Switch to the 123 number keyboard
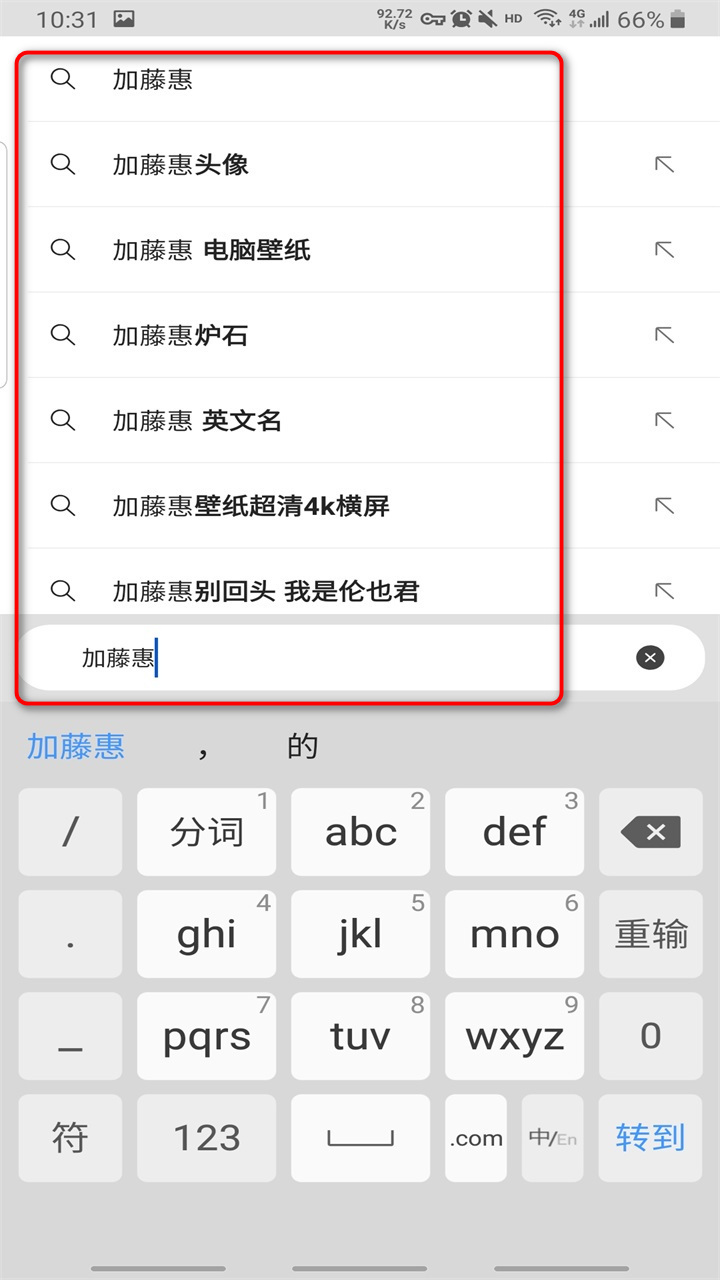Image resolution: width=720 pixels, height=1280 pixels. pos(207,1137)
